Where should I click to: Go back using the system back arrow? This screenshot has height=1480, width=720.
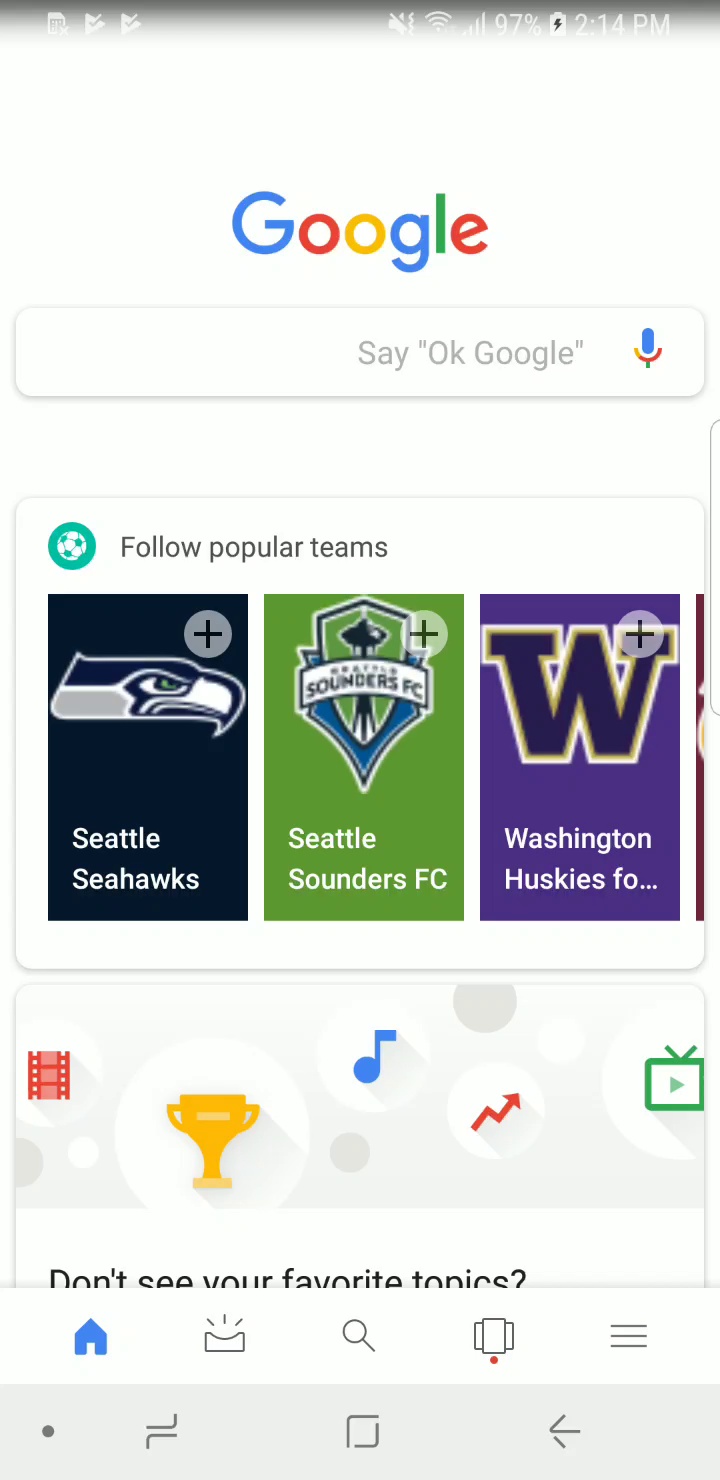point(564,1432)
